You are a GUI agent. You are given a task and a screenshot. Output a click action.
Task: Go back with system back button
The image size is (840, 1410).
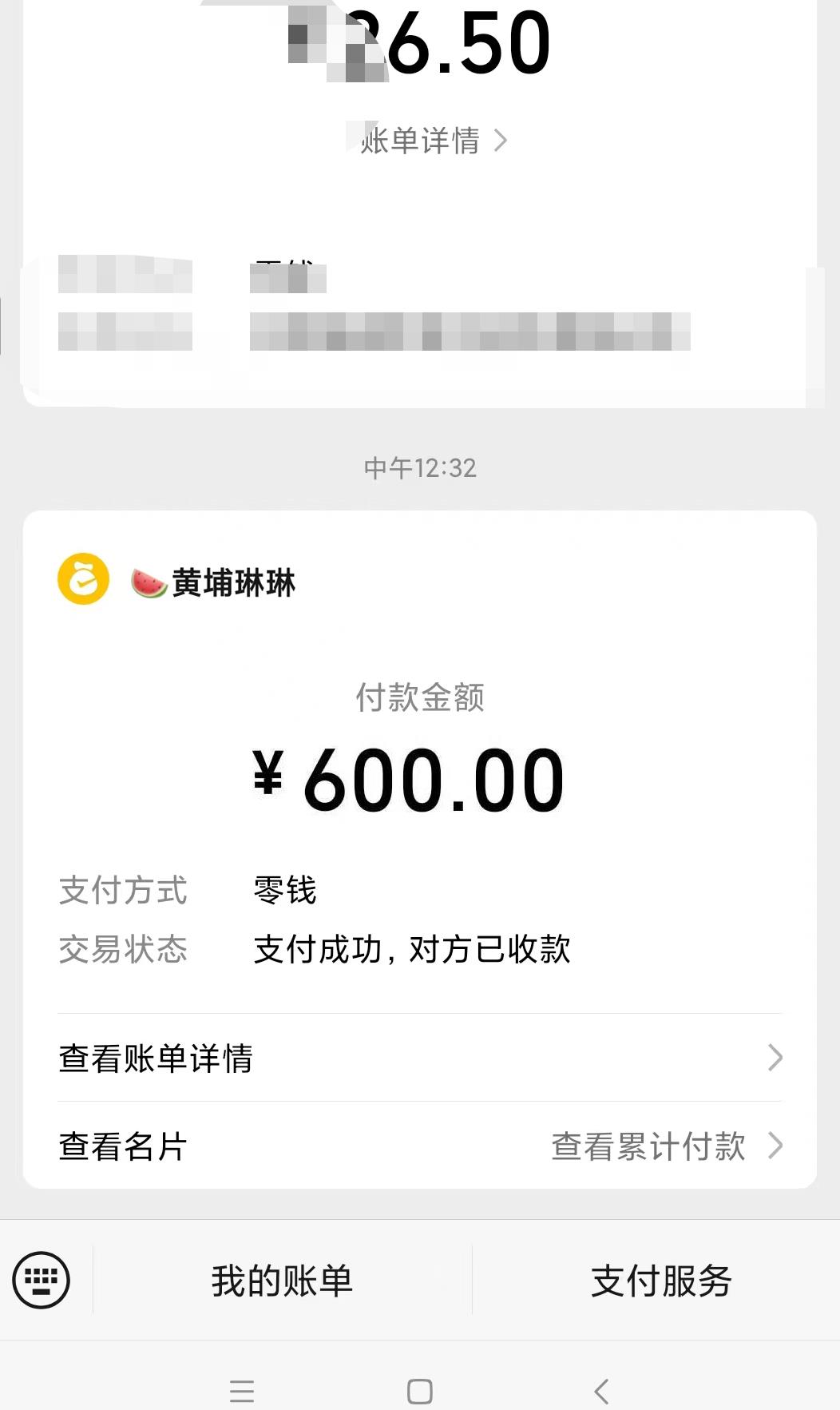point(601,1391)
